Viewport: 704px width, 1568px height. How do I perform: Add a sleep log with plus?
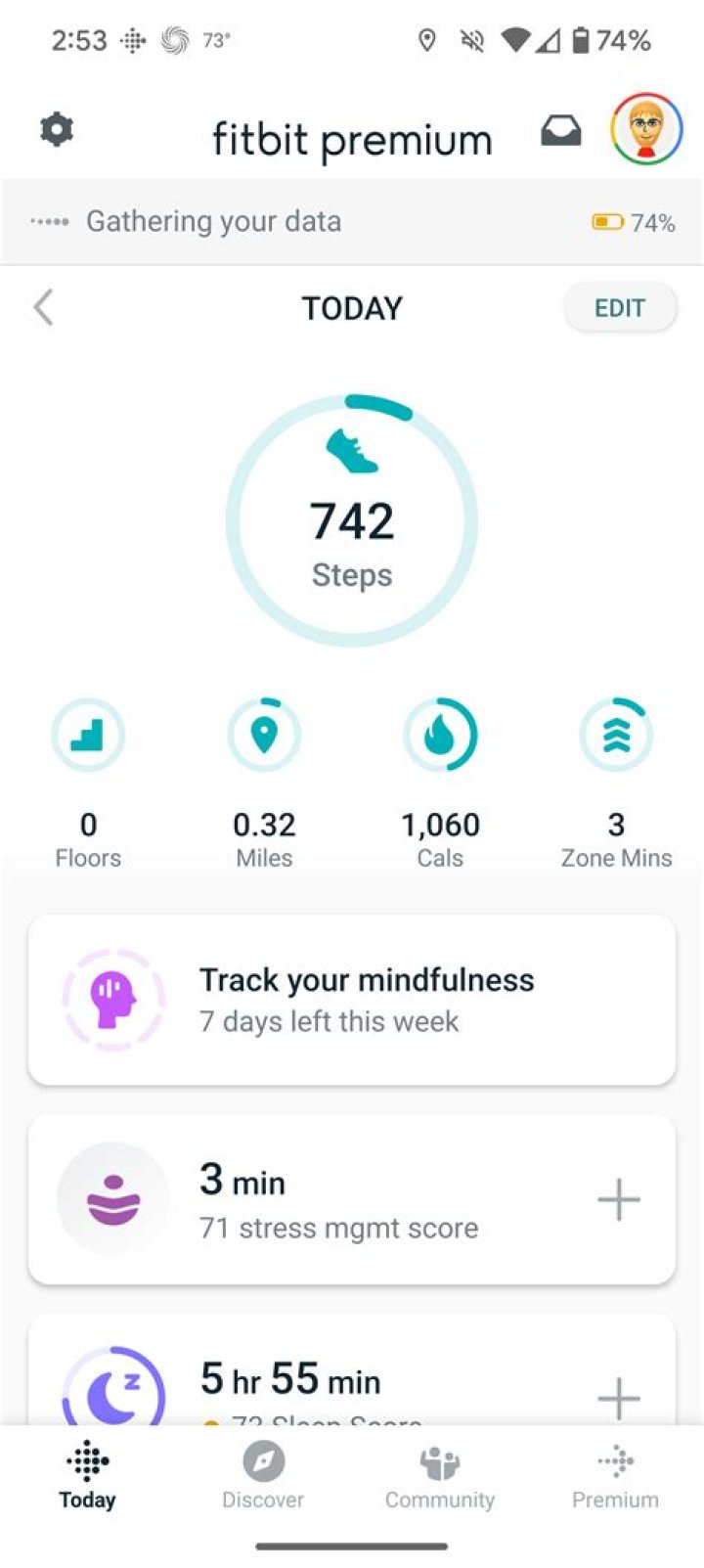click(619, 1398)
